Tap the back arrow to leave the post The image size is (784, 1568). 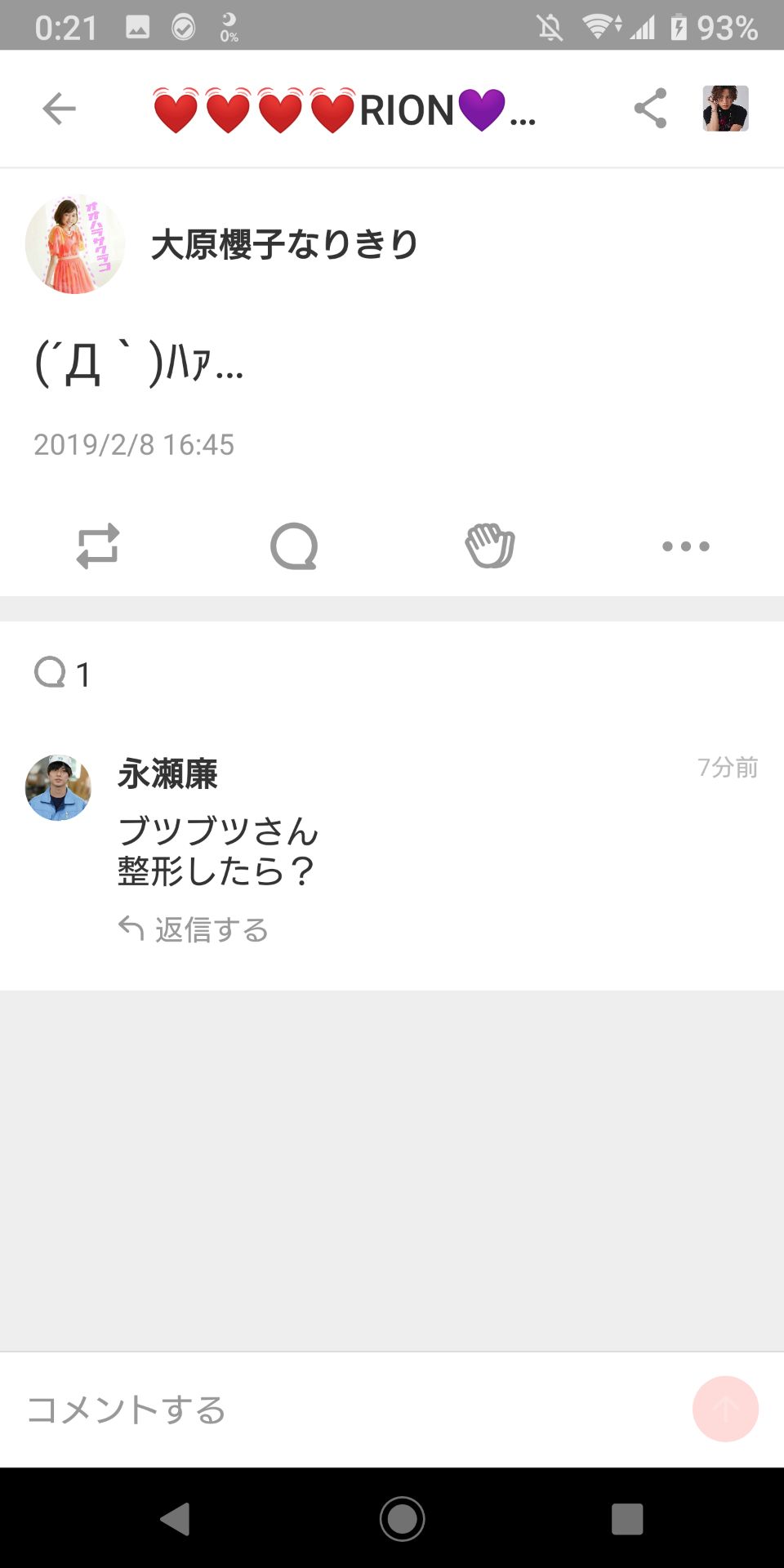tap(57, 107)
